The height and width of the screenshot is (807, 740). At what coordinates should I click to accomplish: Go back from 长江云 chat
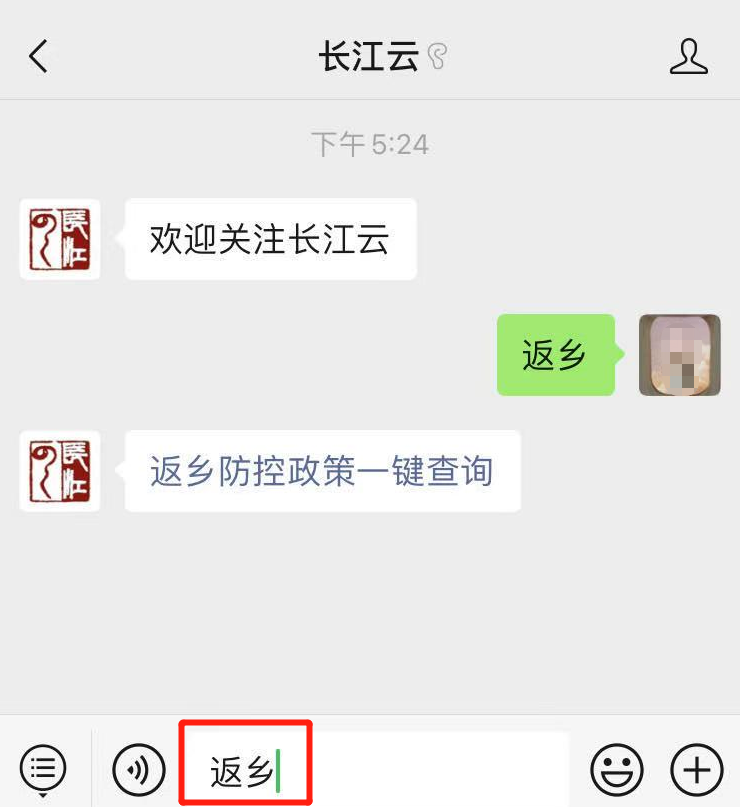[x=38, y=57]
